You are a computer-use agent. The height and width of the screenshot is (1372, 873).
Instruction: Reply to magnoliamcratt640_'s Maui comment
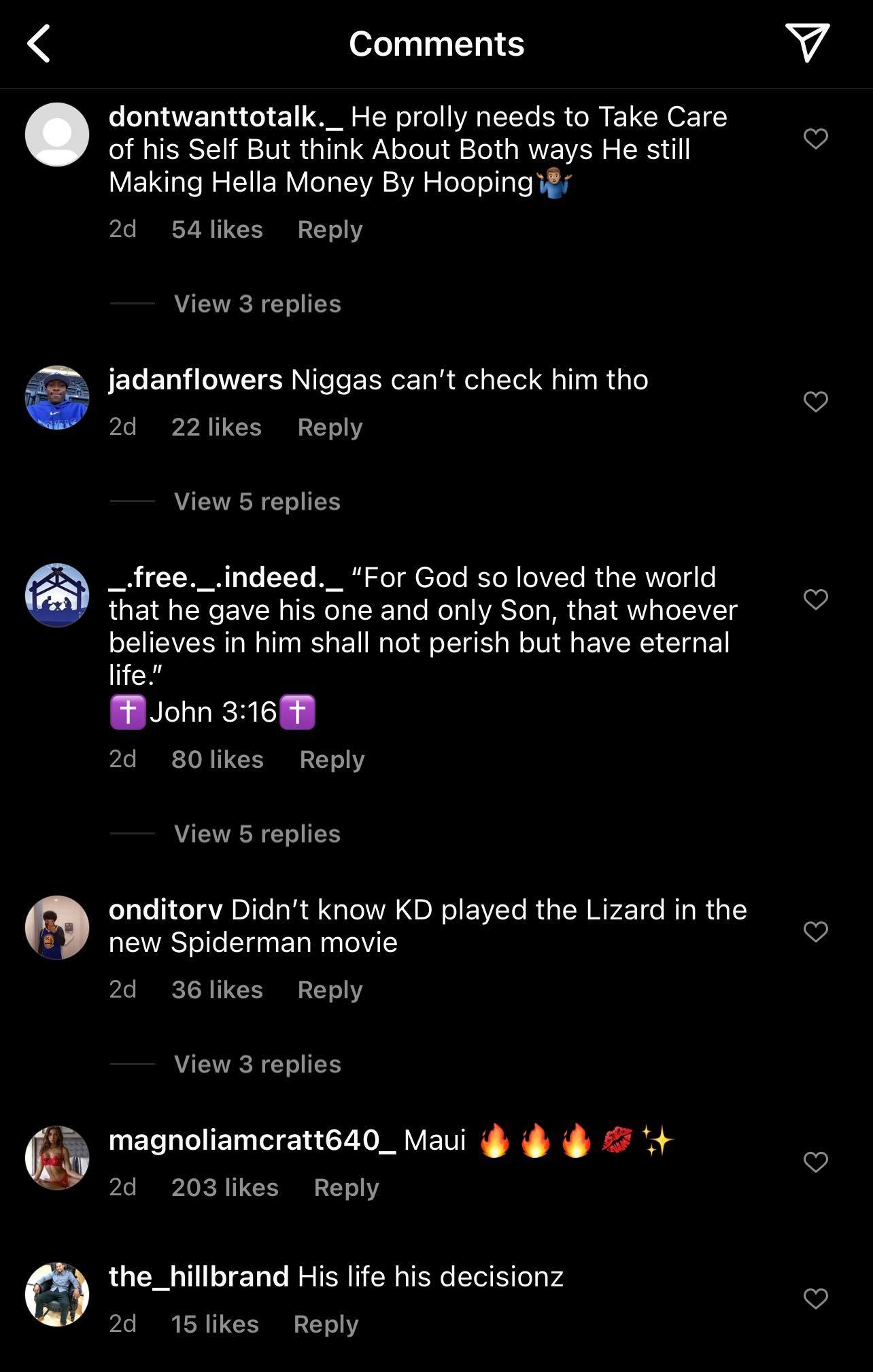coord(346,1188)
